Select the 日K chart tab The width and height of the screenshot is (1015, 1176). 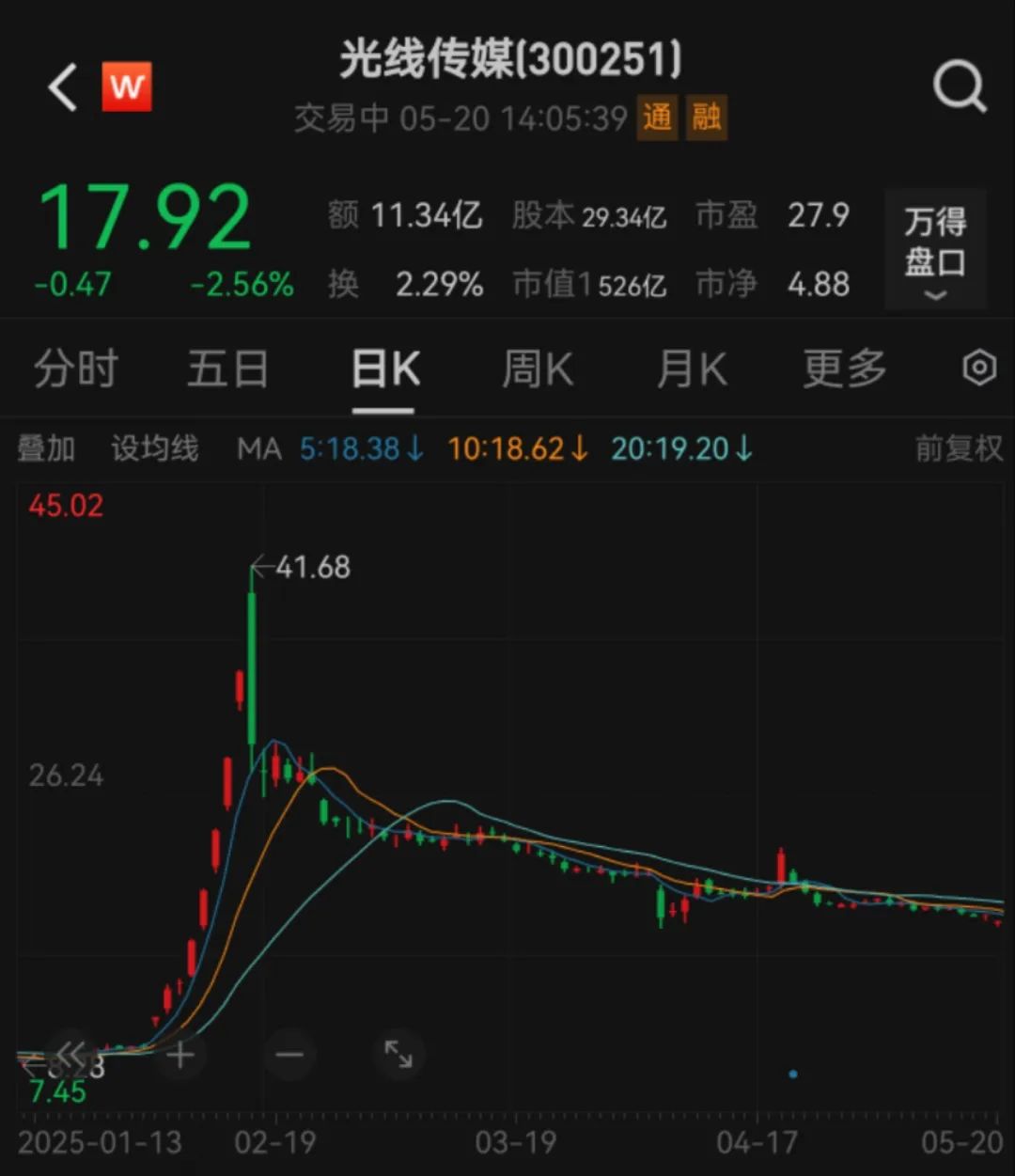point(384,368)
